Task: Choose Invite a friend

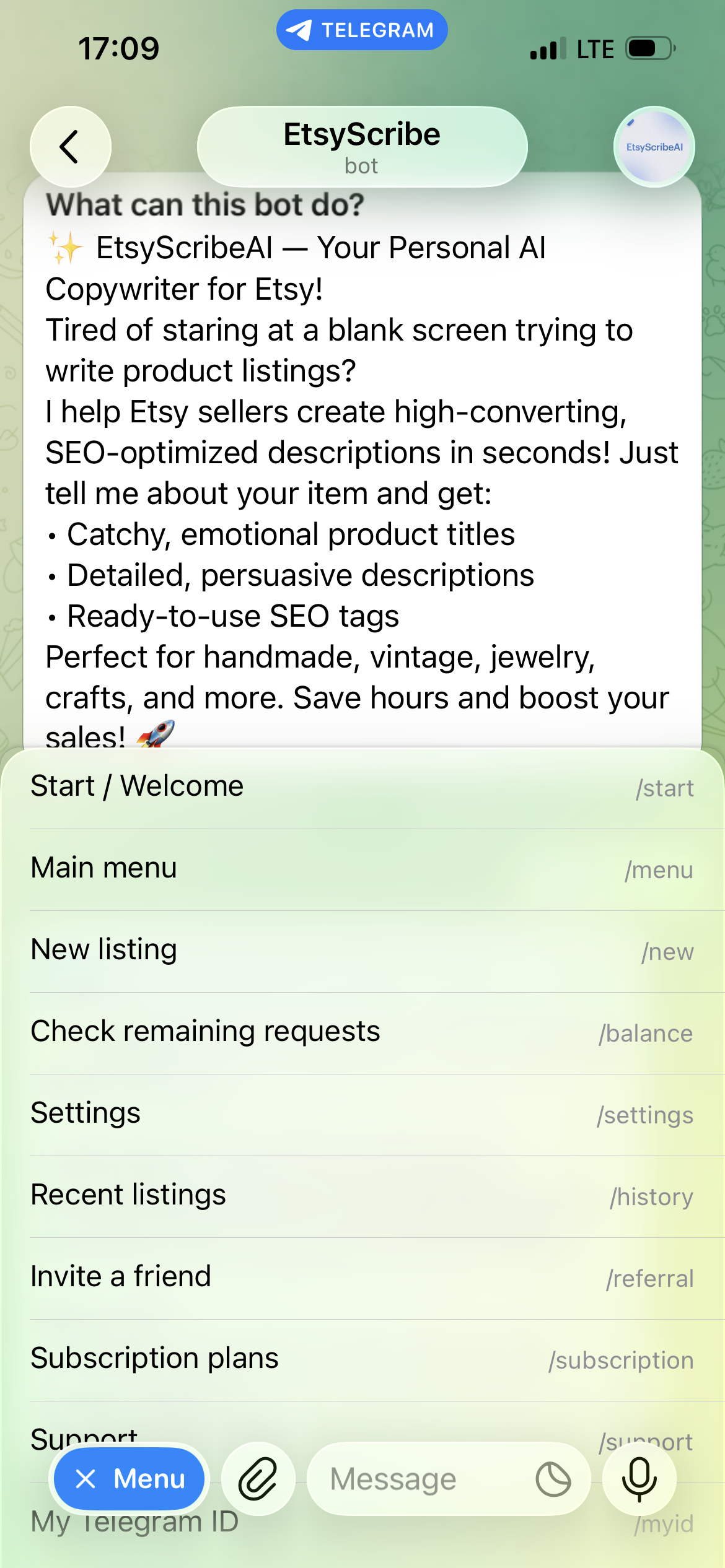Action: (x=362, y=1278)
